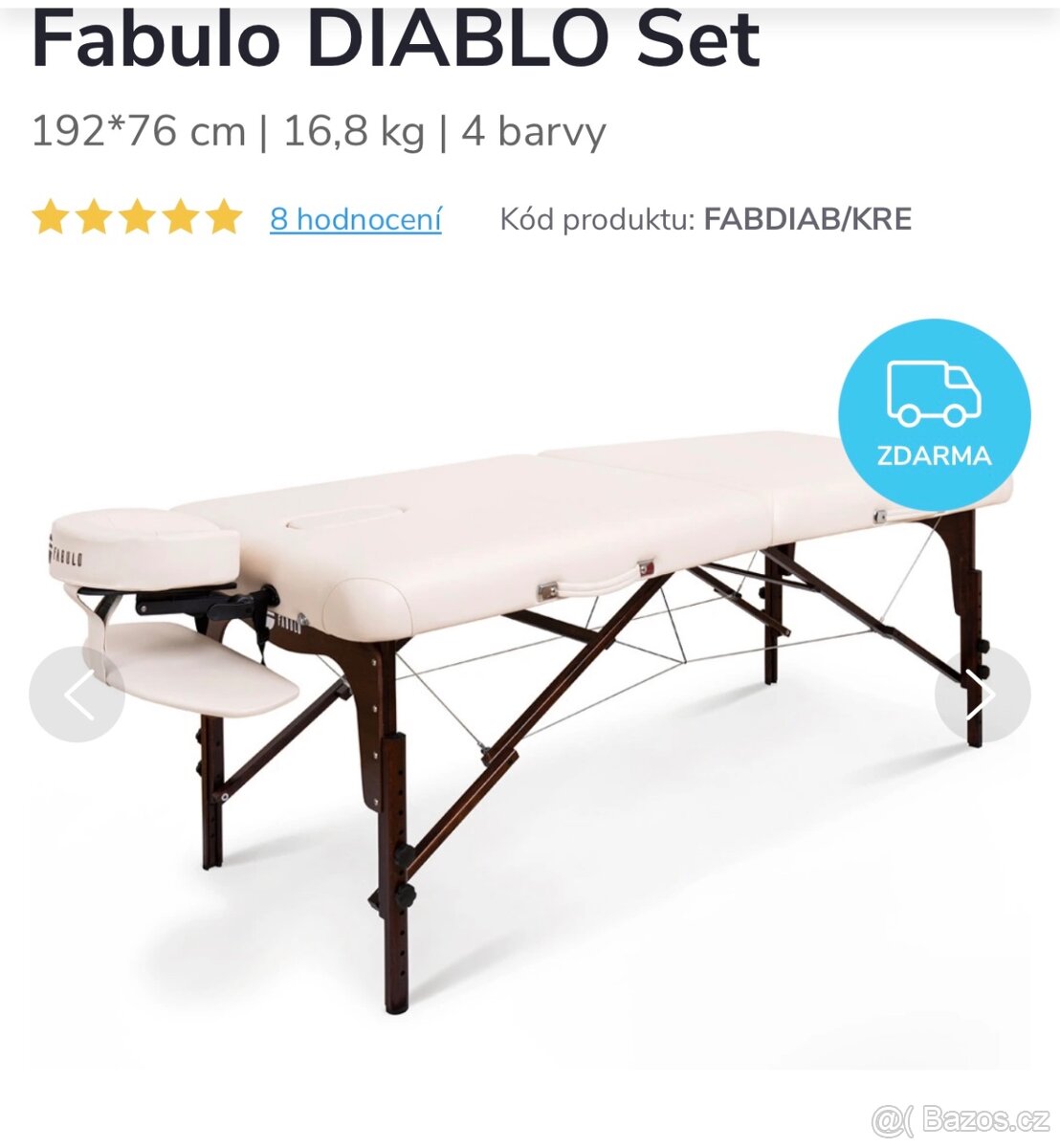Go to the previous product photo
This screenshot has width=1060, height=1148.
[x=77, y=695]
